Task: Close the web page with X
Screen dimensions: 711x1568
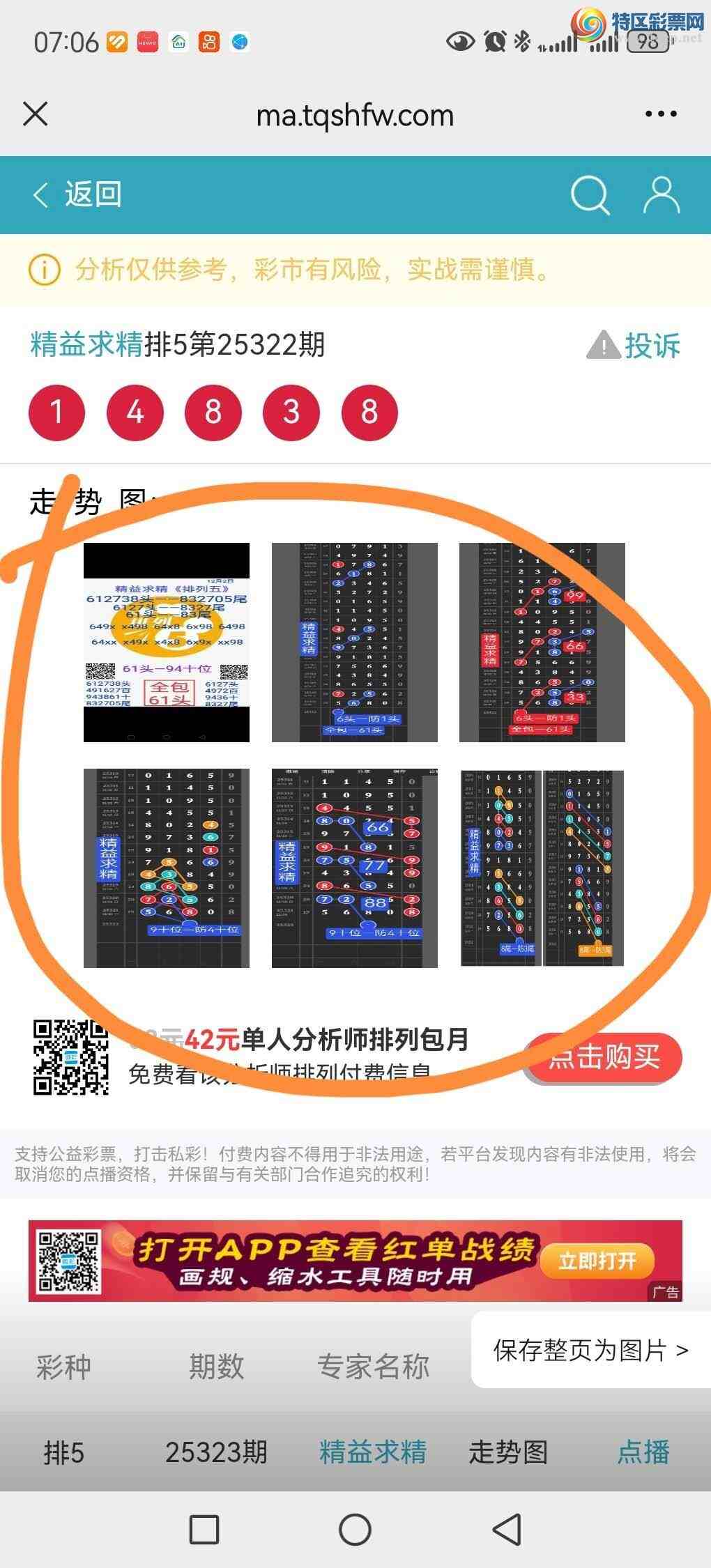Action: click(36, 114)
